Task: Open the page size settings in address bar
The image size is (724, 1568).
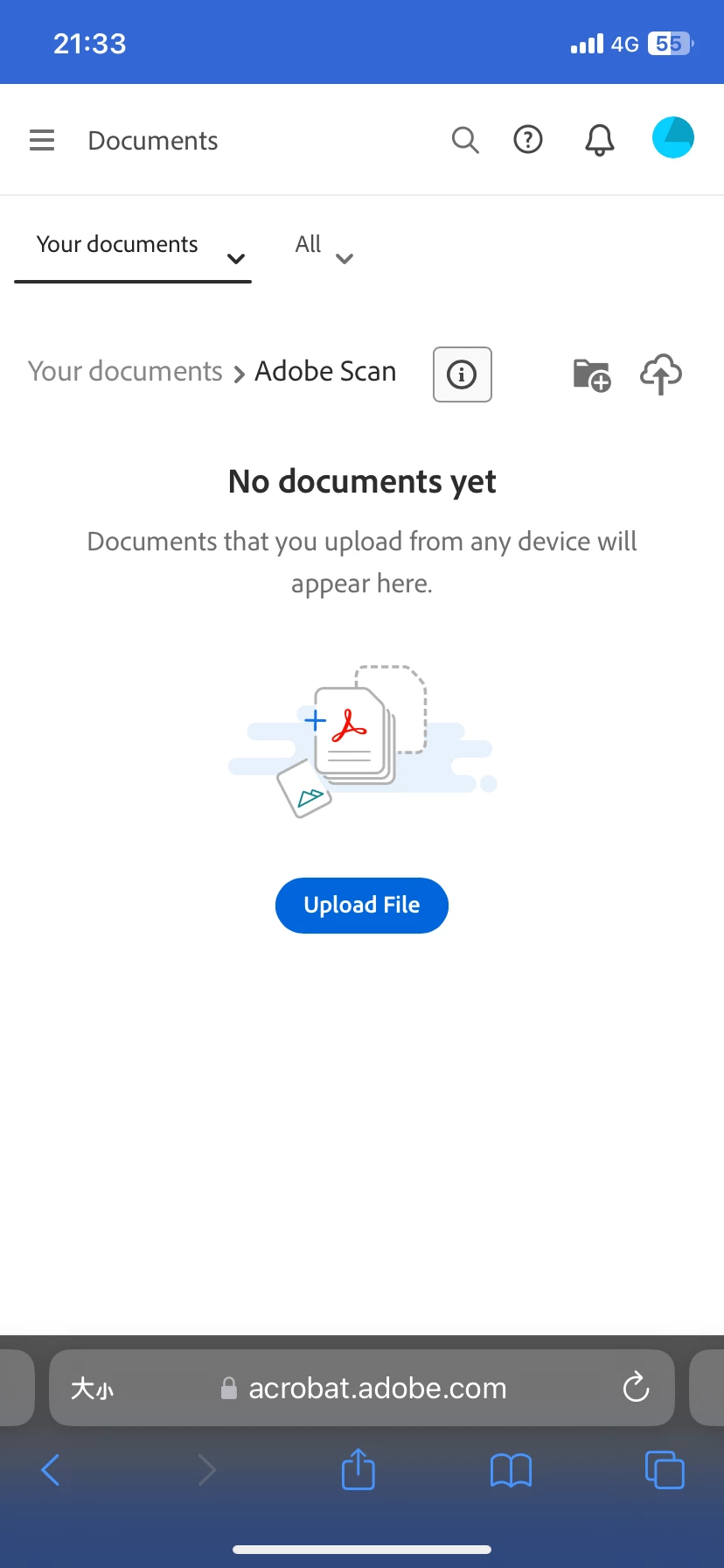Action: tap(93, 1389)
